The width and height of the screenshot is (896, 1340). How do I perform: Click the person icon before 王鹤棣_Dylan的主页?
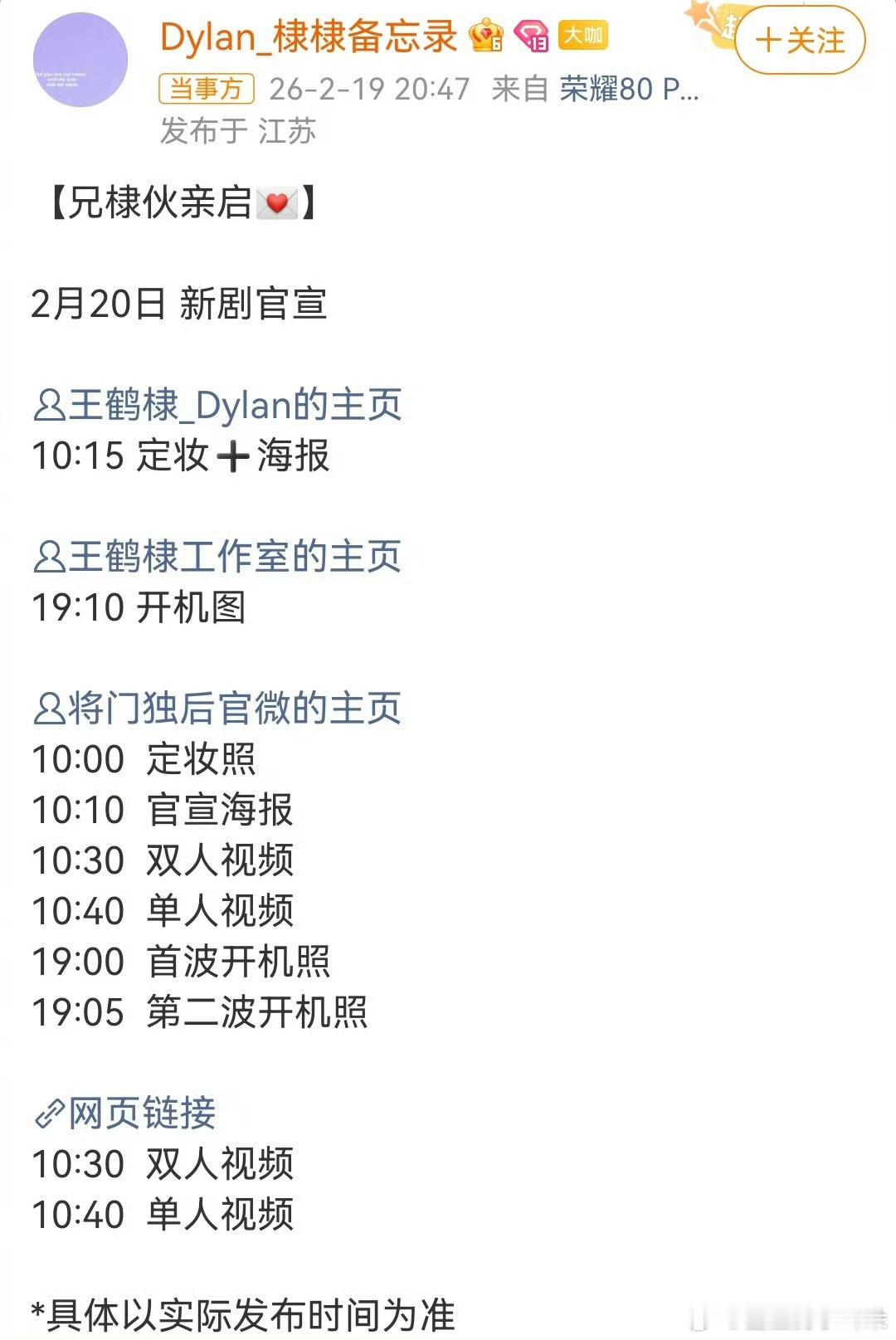[x=47, y=405]
